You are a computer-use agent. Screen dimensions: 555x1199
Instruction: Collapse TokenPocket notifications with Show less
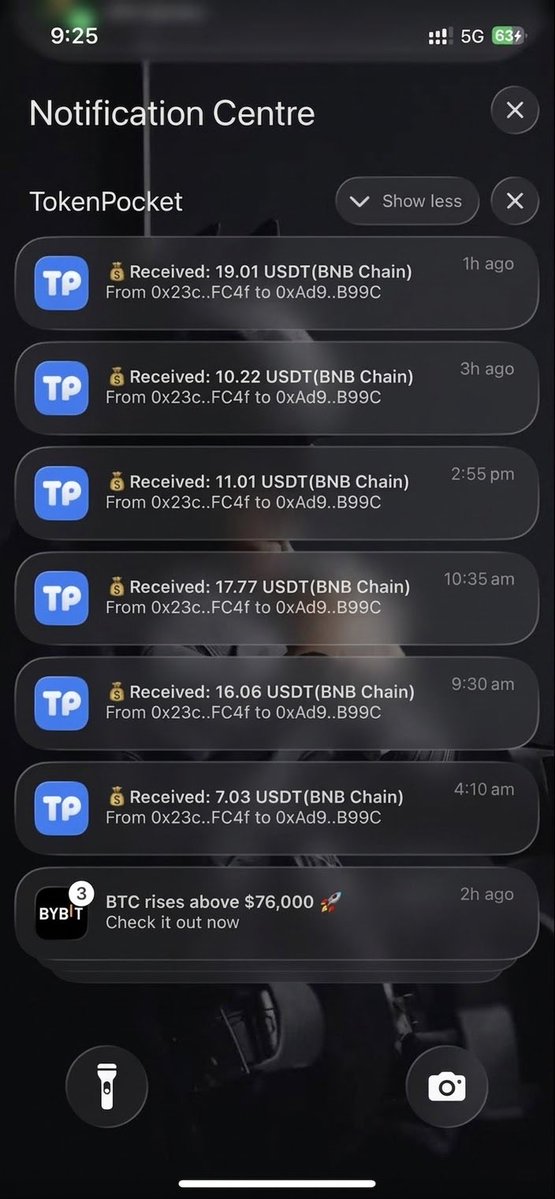click(407, 201)
